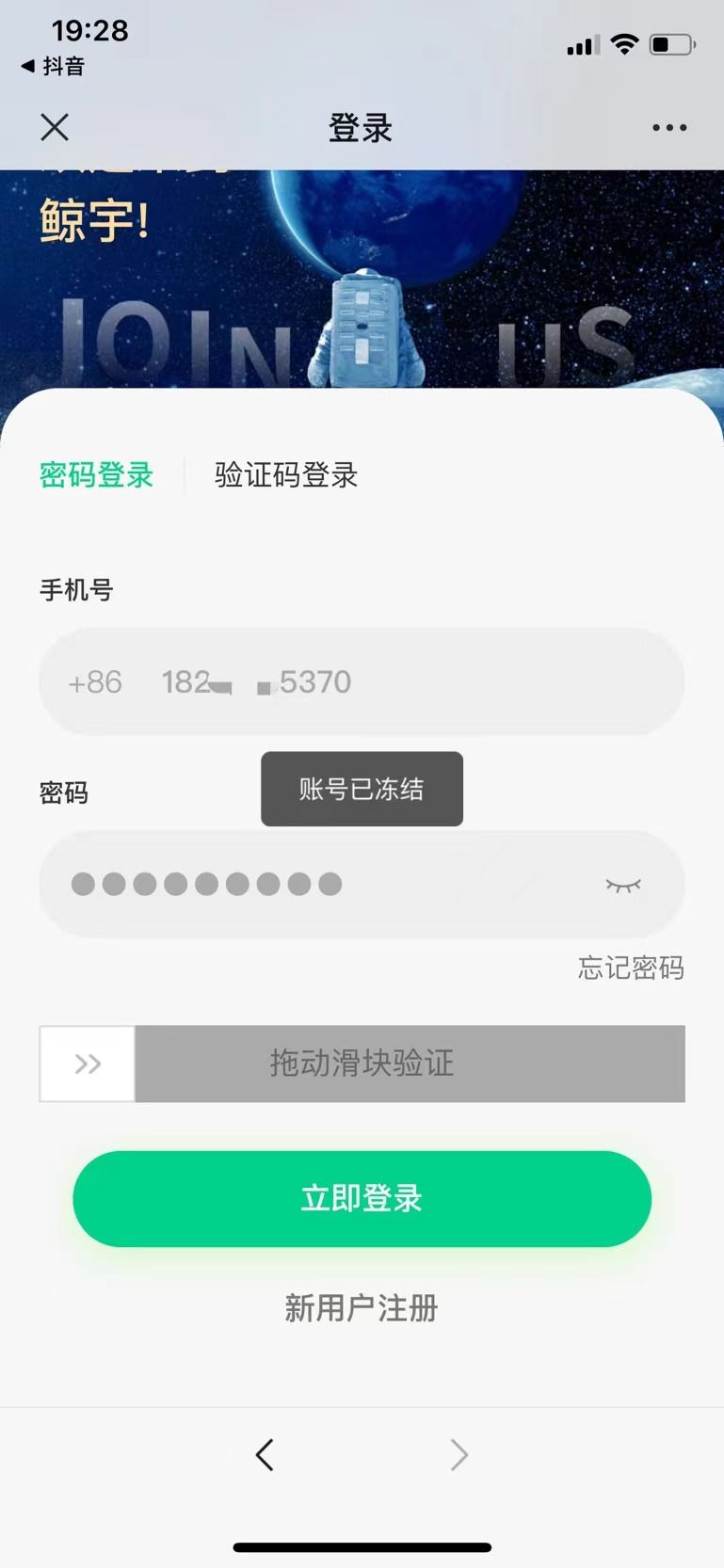This screenshot has width=724, height=1568.
Task: Tap 立即登录 to log in
Action: pos(362,1198)
